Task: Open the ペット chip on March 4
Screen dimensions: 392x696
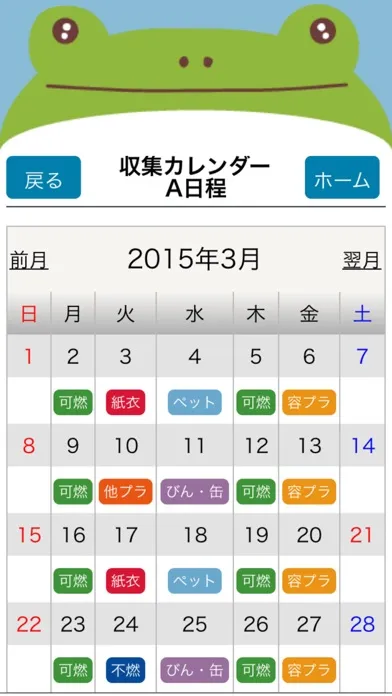Action: click(x=194, y=402)
